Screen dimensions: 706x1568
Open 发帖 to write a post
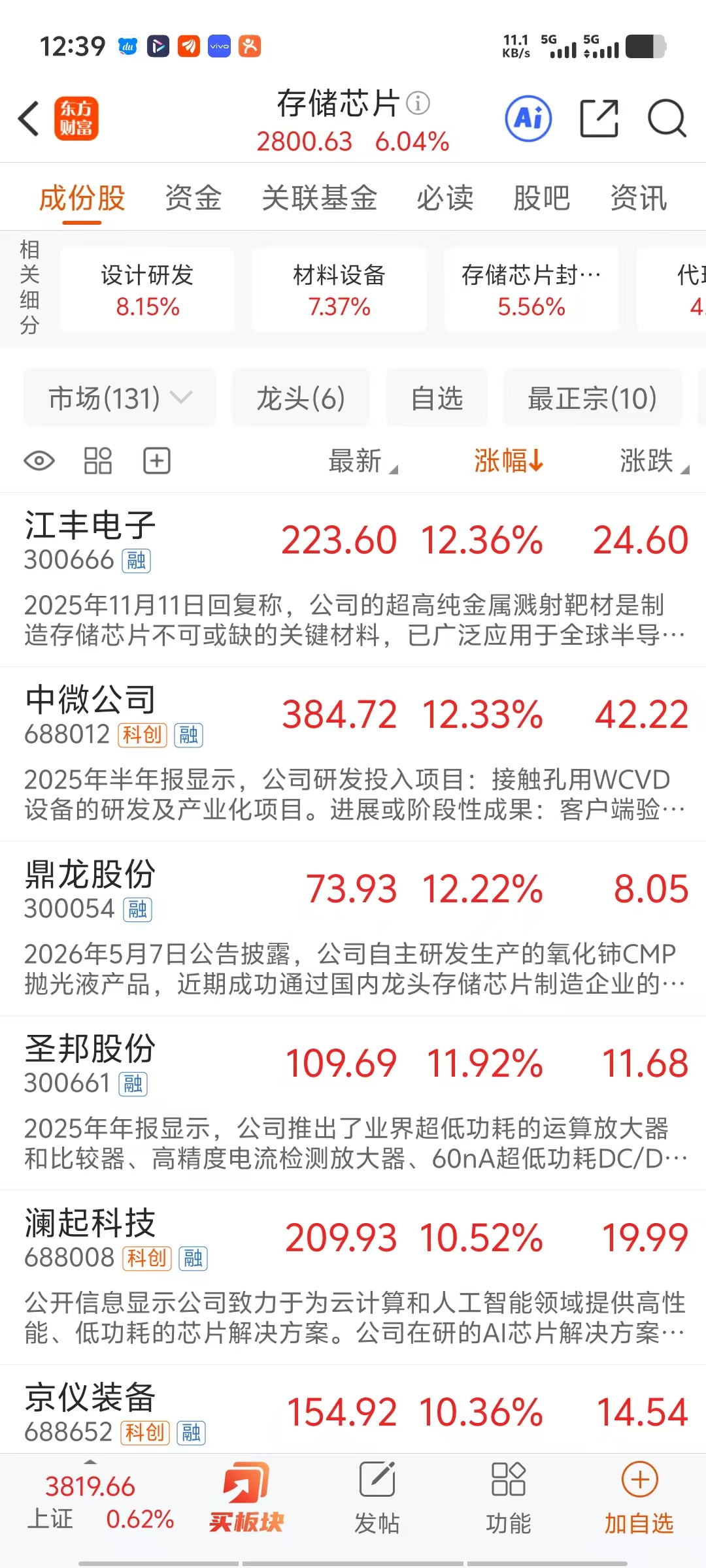tap(377, 1497)
